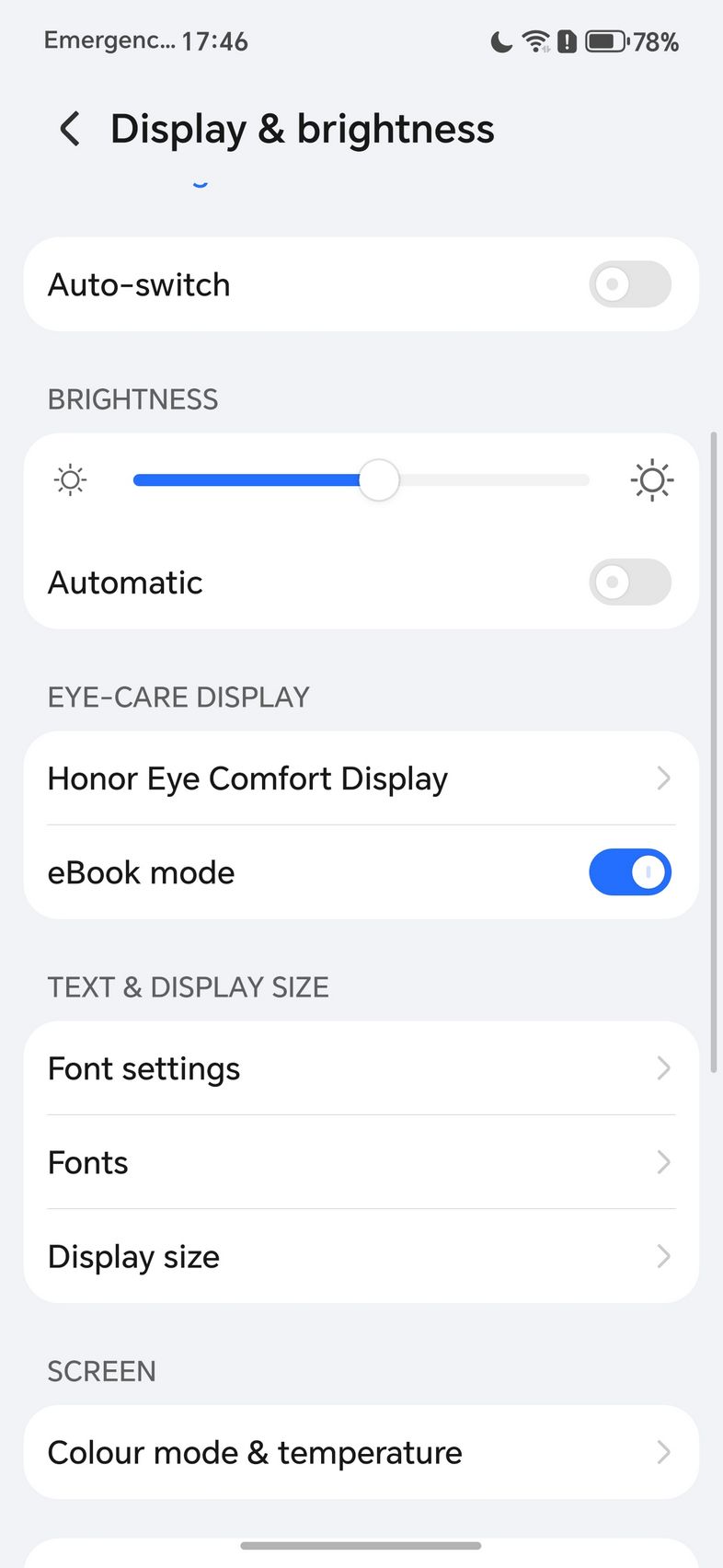Open Font settings

361,1068
